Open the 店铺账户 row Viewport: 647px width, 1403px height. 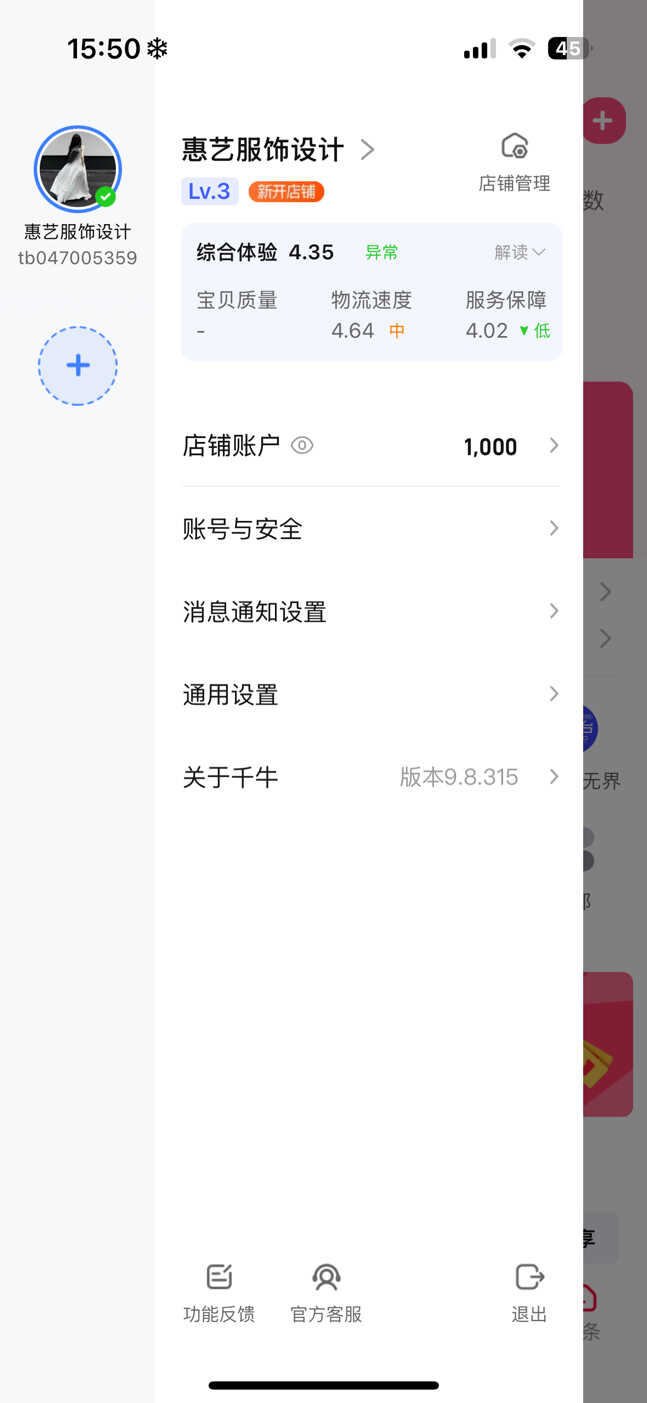(371, 446)
